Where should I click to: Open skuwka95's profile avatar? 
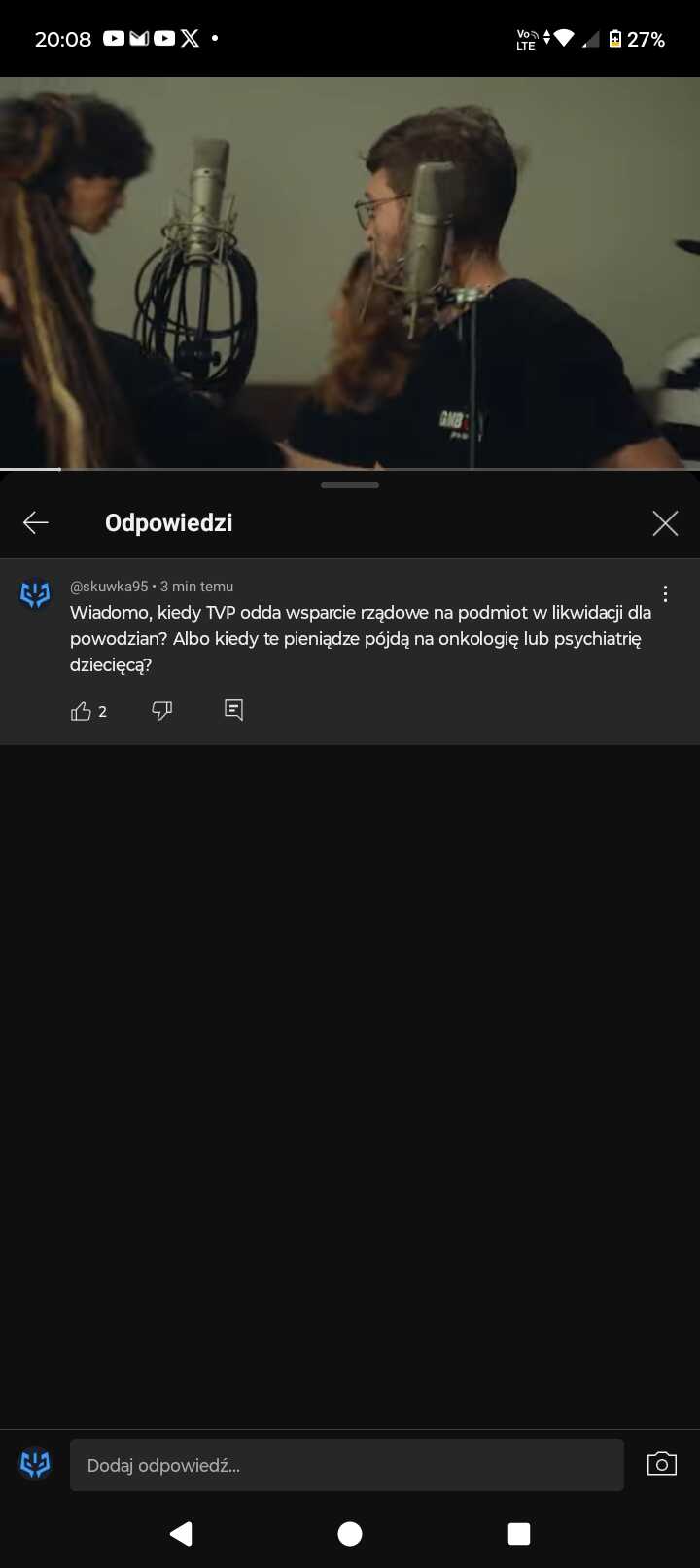(35, 594)
